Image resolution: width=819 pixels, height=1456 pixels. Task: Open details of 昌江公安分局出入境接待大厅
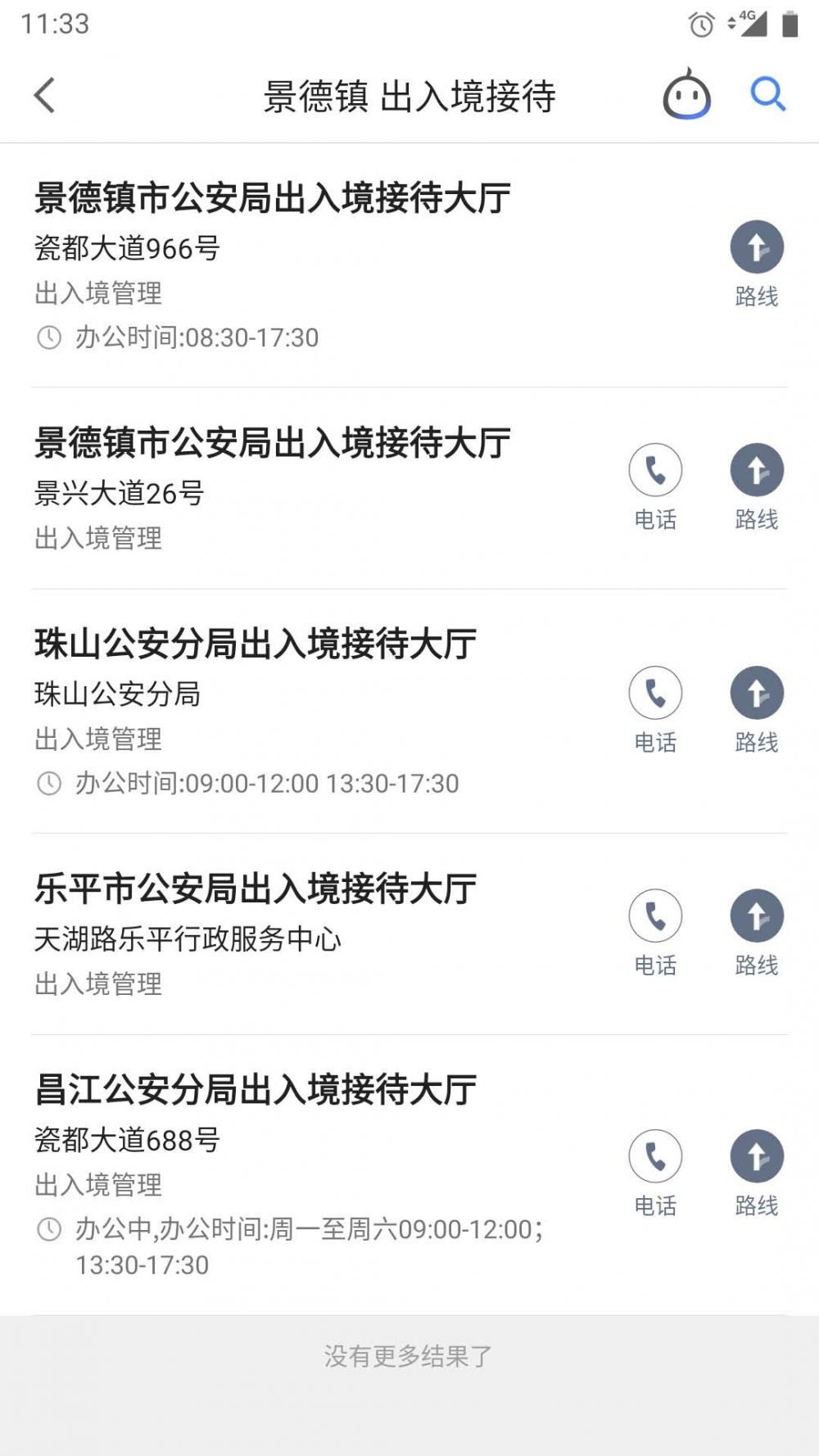256,1089
